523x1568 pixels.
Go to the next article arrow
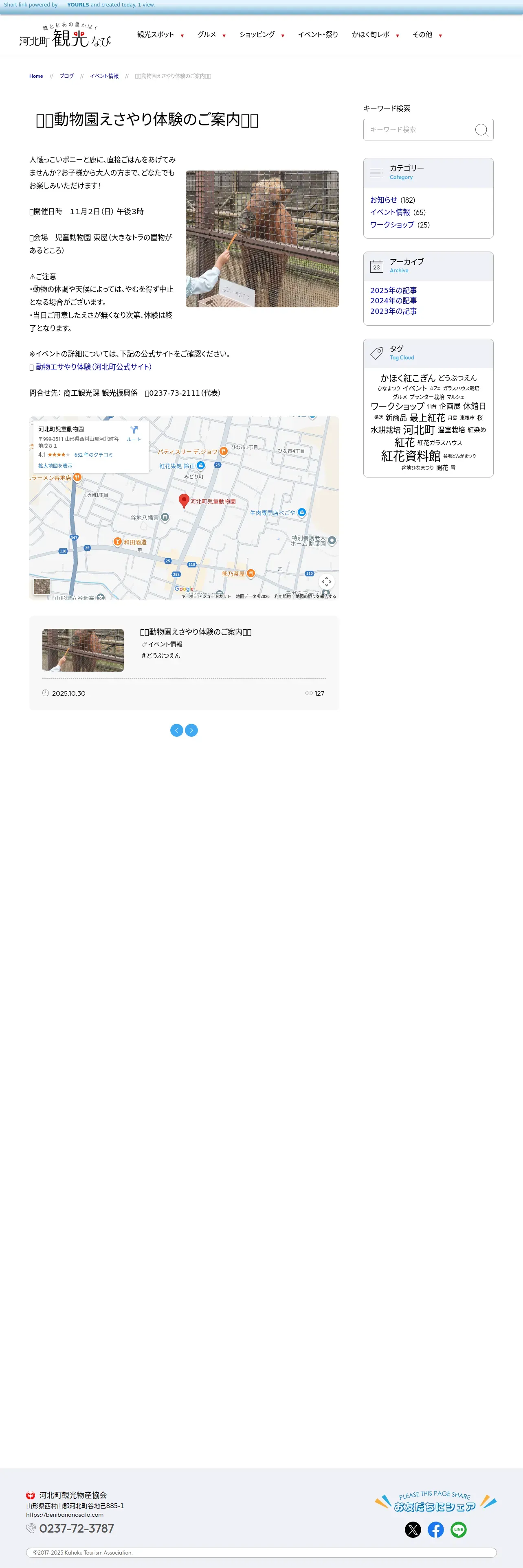191,730
